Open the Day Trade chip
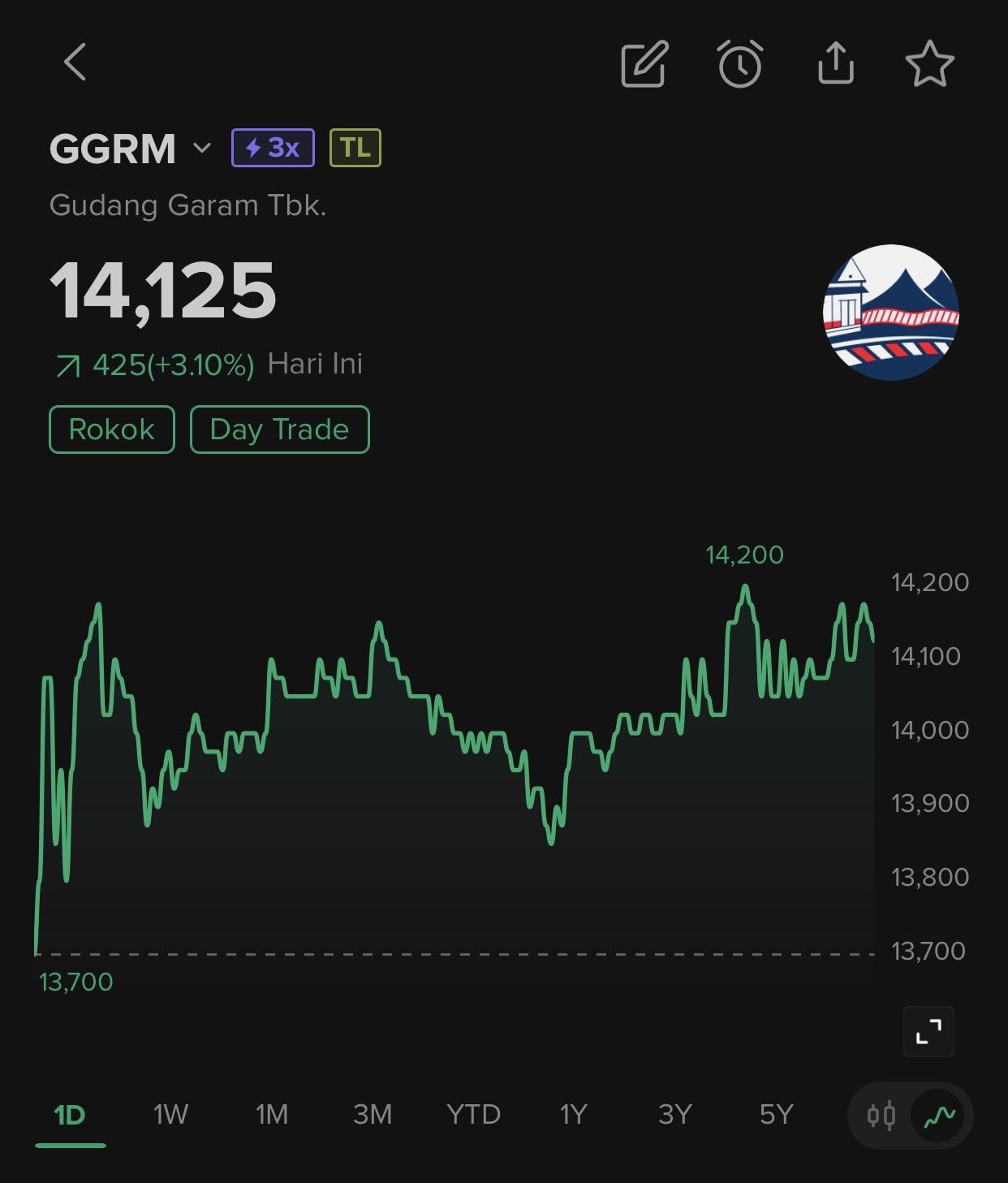The image size is (1008, 1183). 279,429
